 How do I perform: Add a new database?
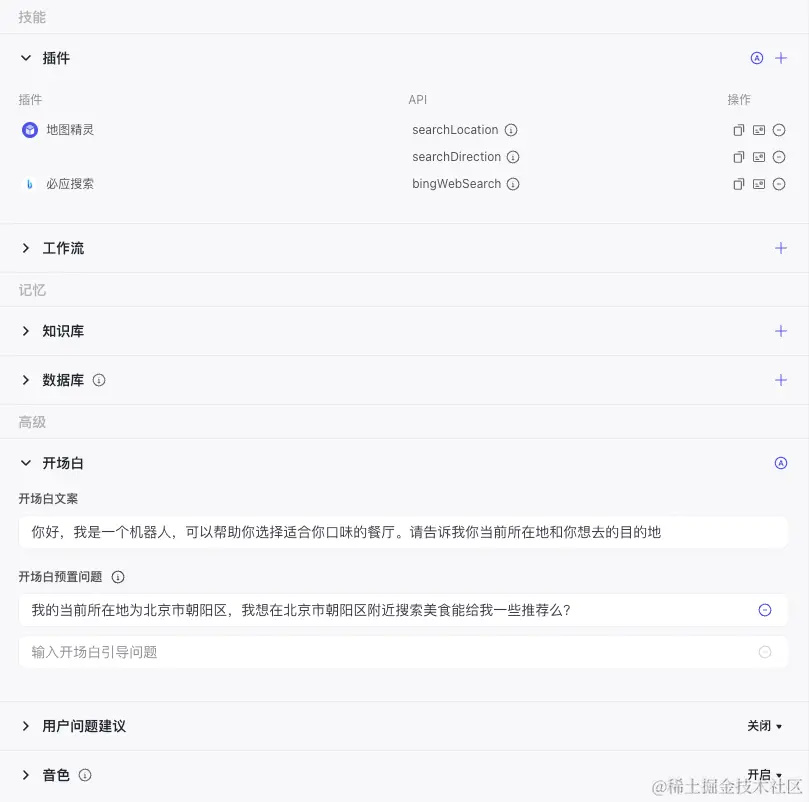click(781, 380)
